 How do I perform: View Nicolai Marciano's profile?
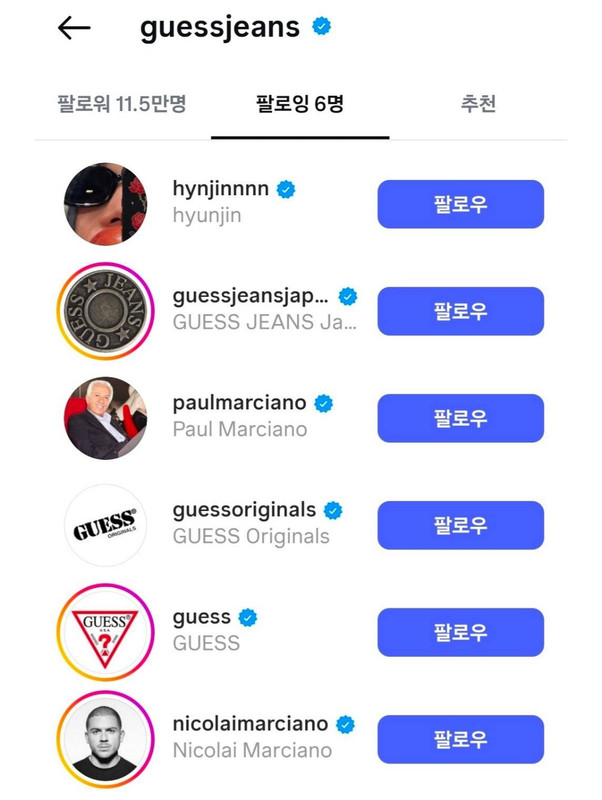(x=251, y=725)
